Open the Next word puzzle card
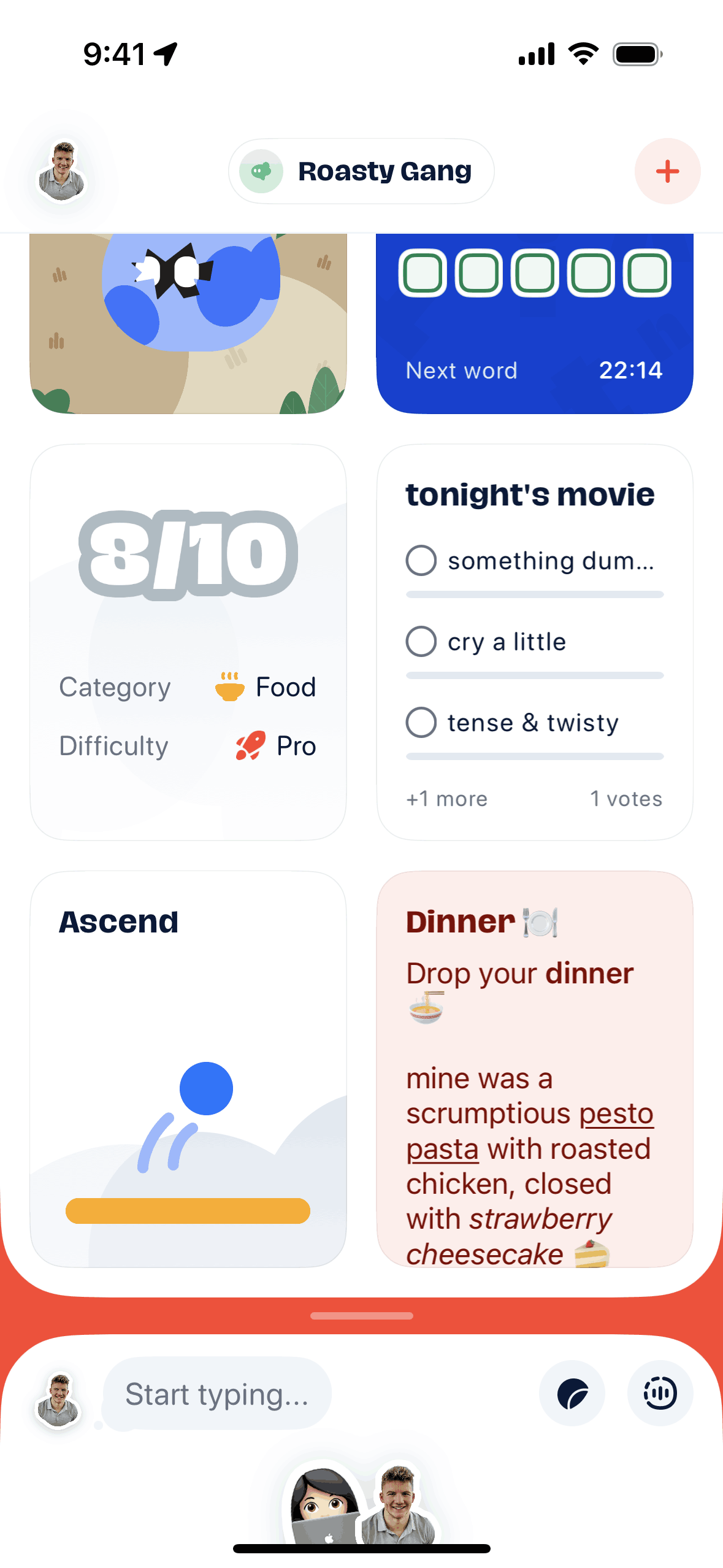This screenshot has height=1568, width=723. [534, 323]
